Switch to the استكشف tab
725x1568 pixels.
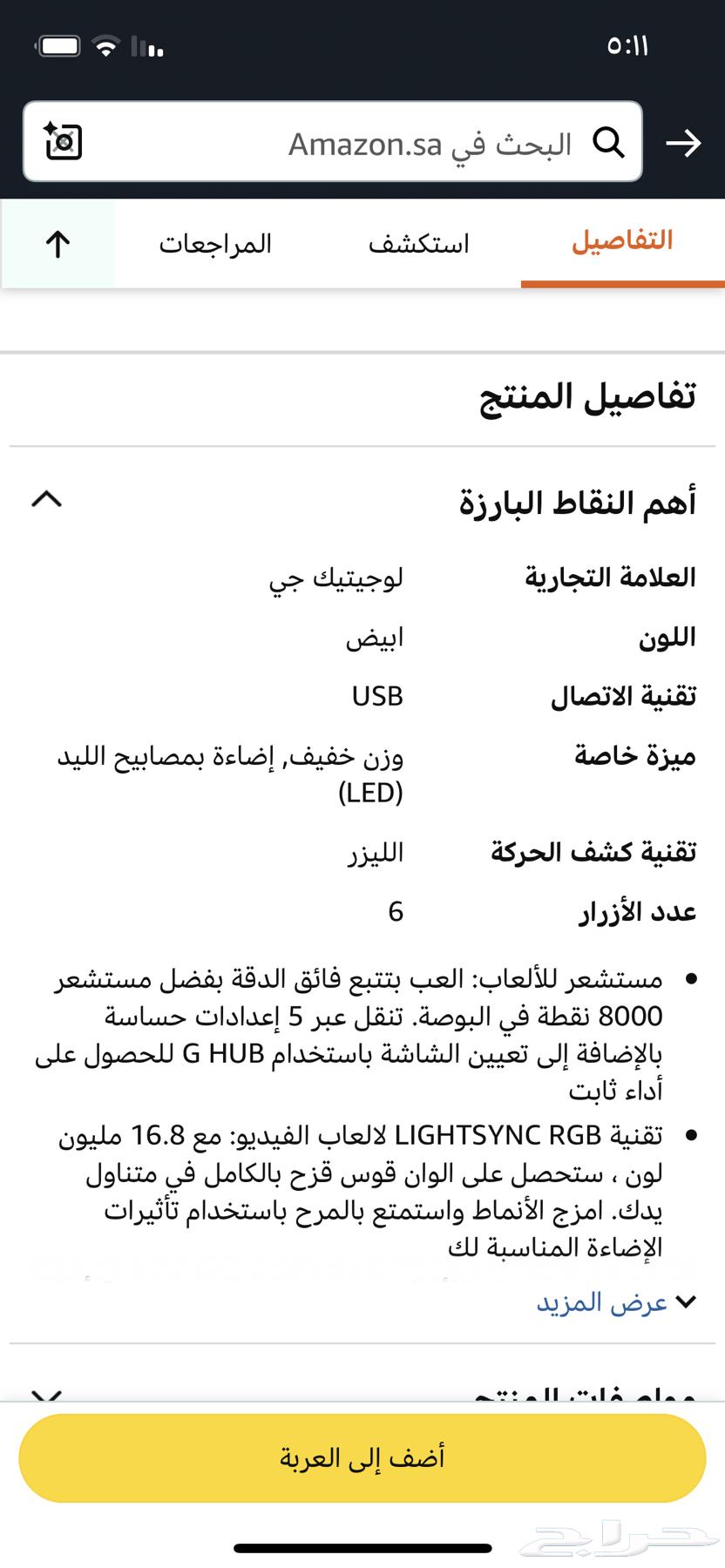click(417, 244)
